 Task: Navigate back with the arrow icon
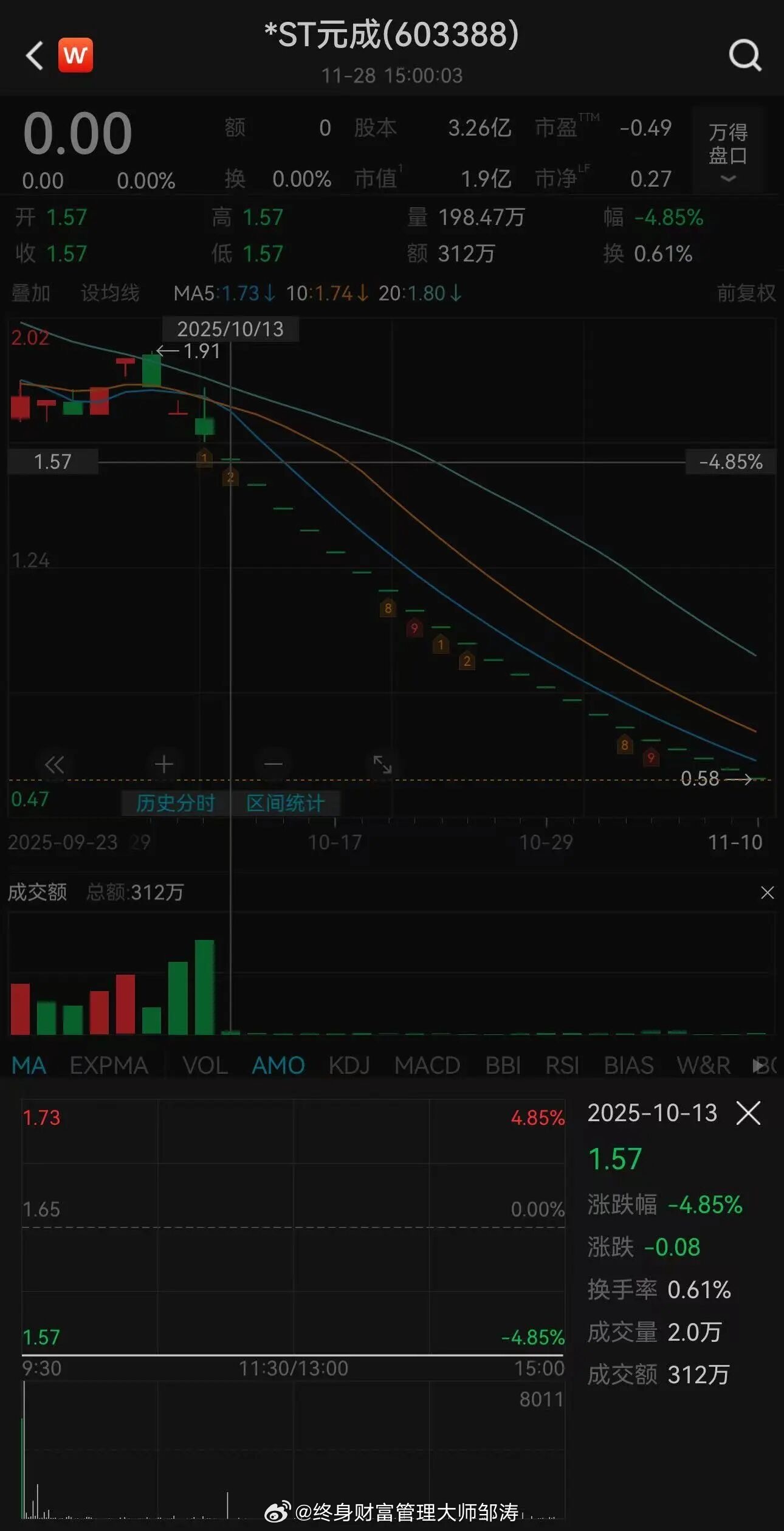point(33,57)
